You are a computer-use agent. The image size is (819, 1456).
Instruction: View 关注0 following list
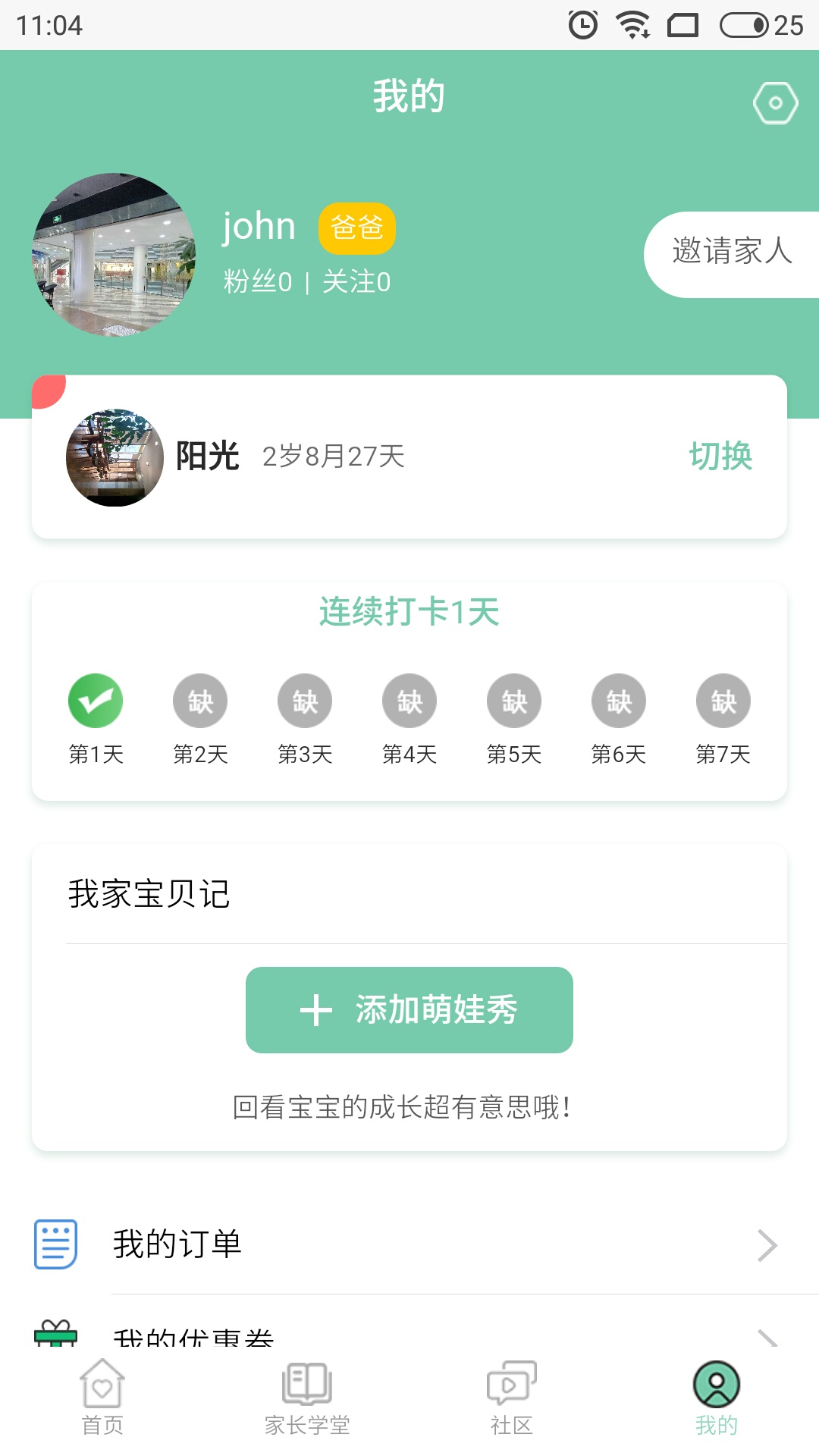356,282
